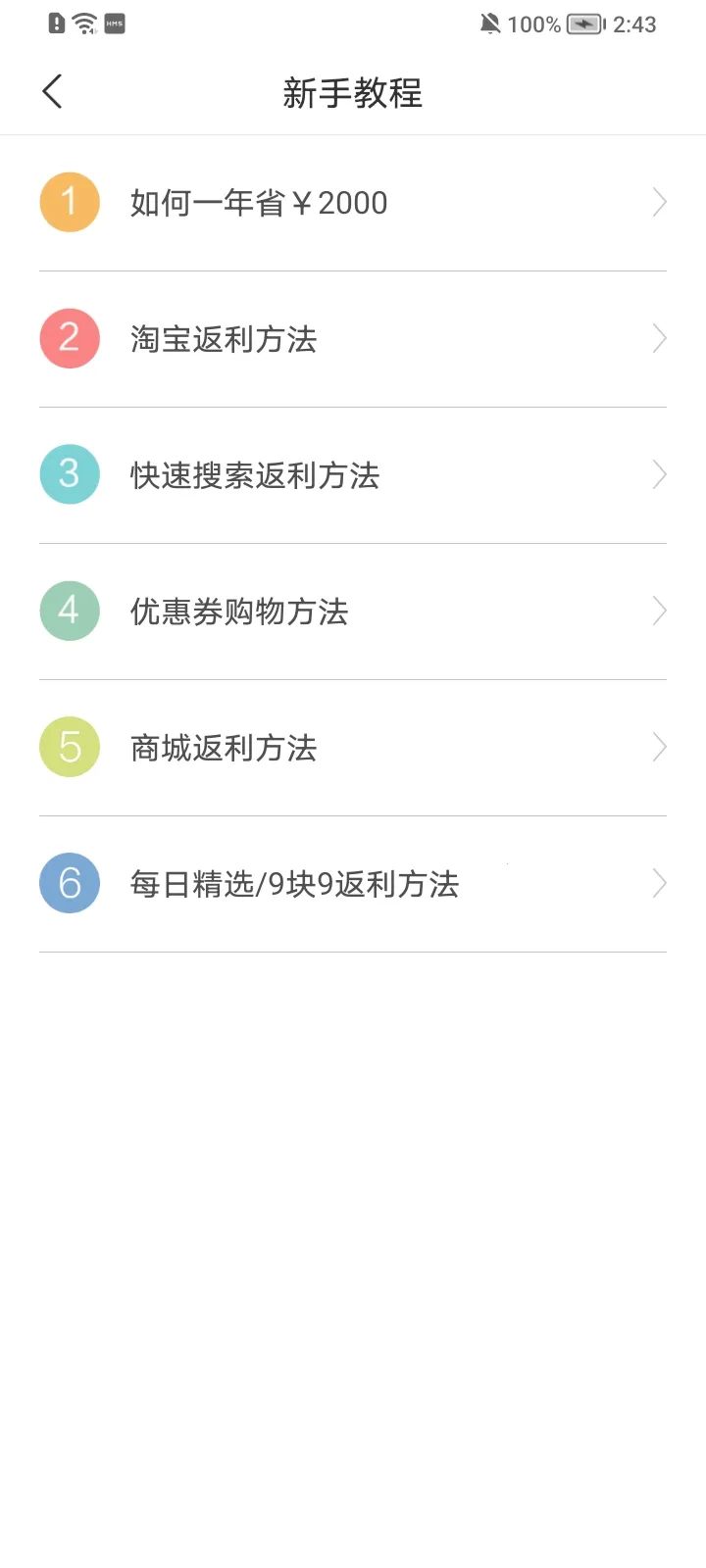View the 每日精选/9块9返利方法 tutorial
Screen dimensions: 706x1568
click(x=294, y=884)
